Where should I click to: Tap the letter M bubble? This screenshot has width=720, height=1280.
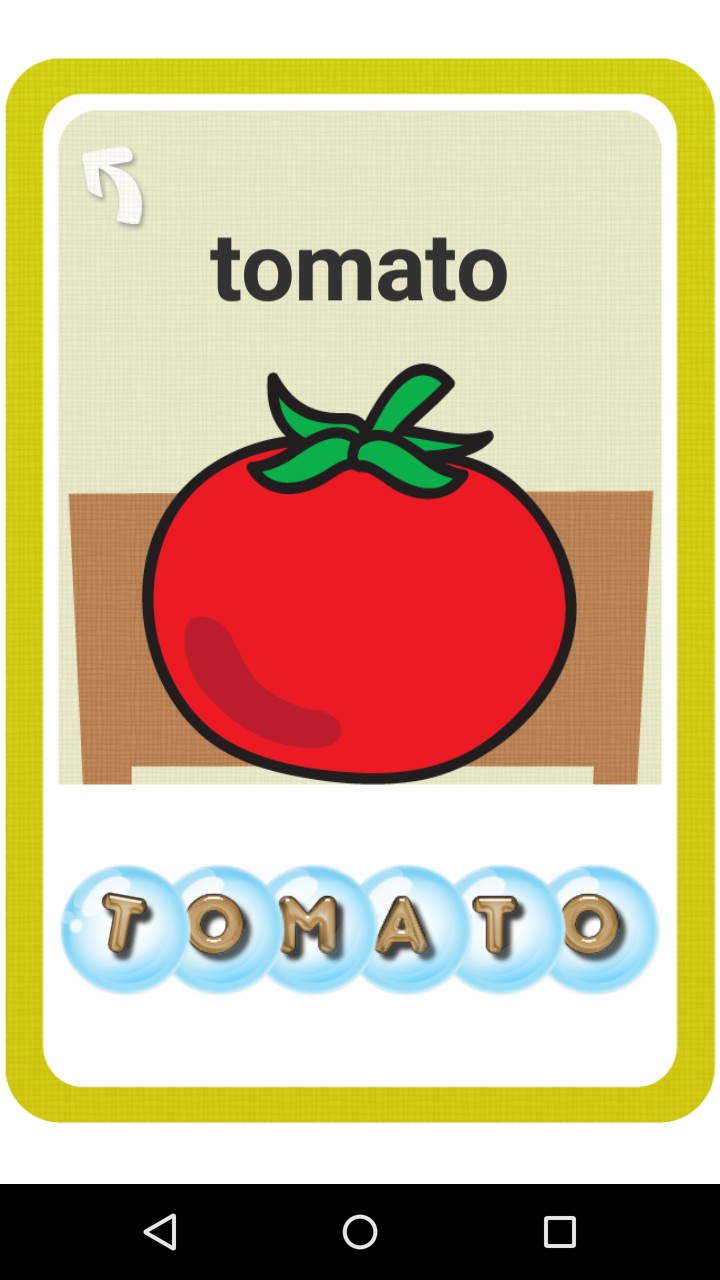pyautogui.click(x=312, y=928)
